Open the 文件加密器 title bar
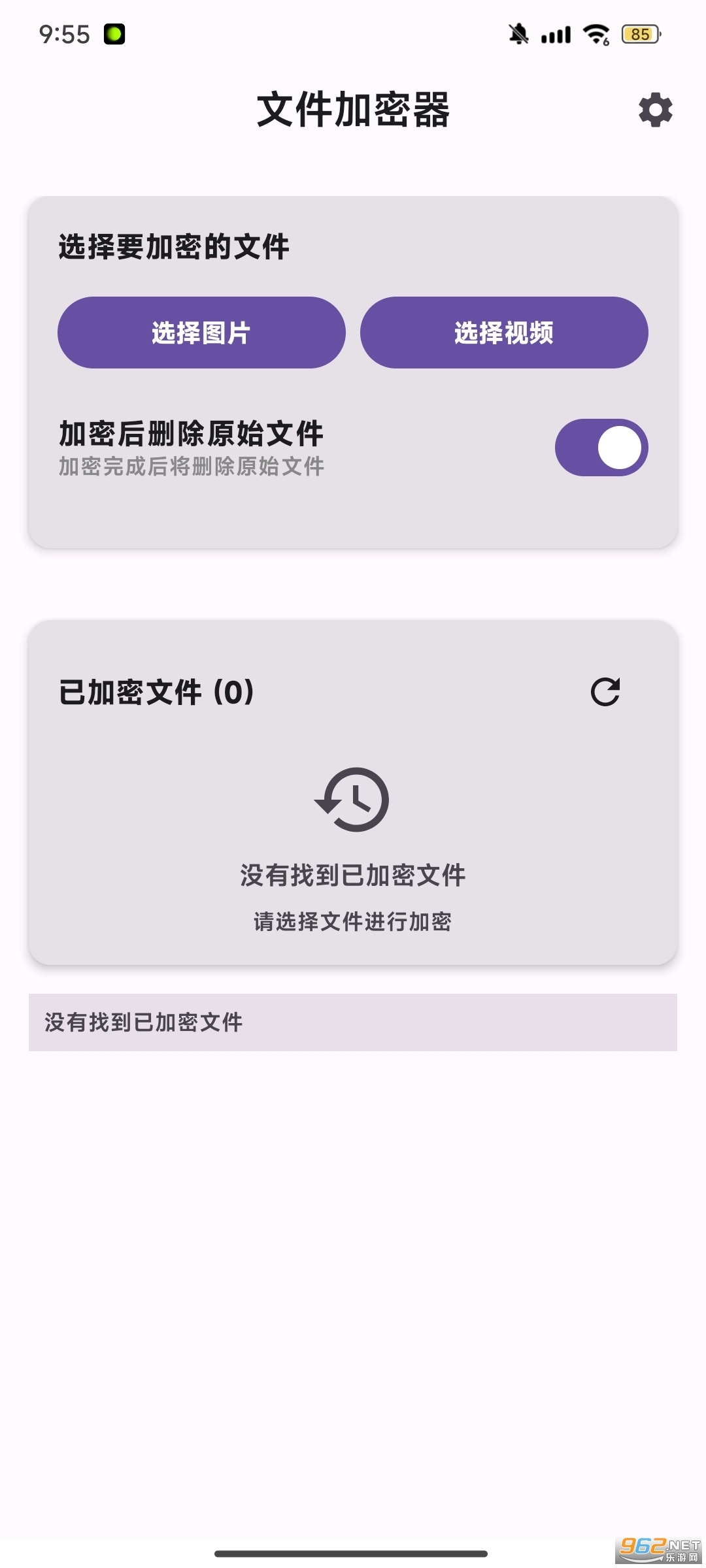706x1568 pixels. click(x=353, y=109)
